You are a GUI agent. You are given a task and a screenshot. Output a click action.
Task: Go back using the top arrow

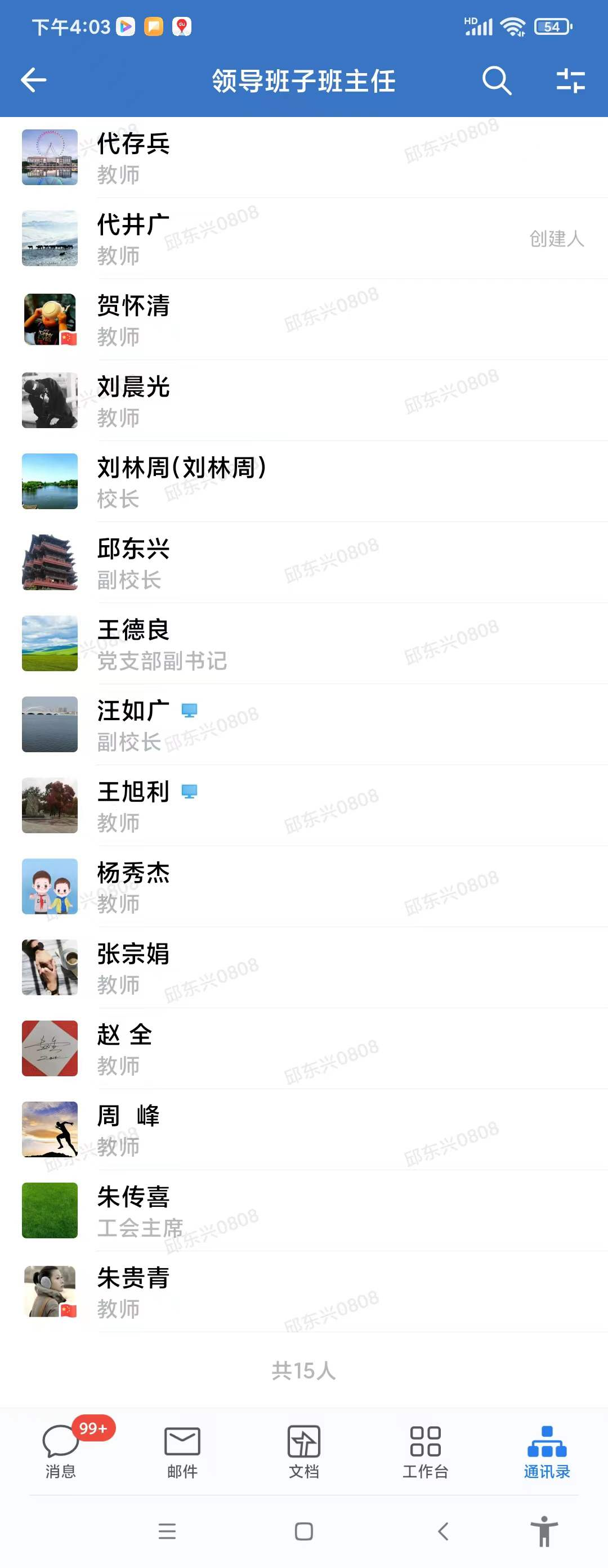click(x=34, y=80)
